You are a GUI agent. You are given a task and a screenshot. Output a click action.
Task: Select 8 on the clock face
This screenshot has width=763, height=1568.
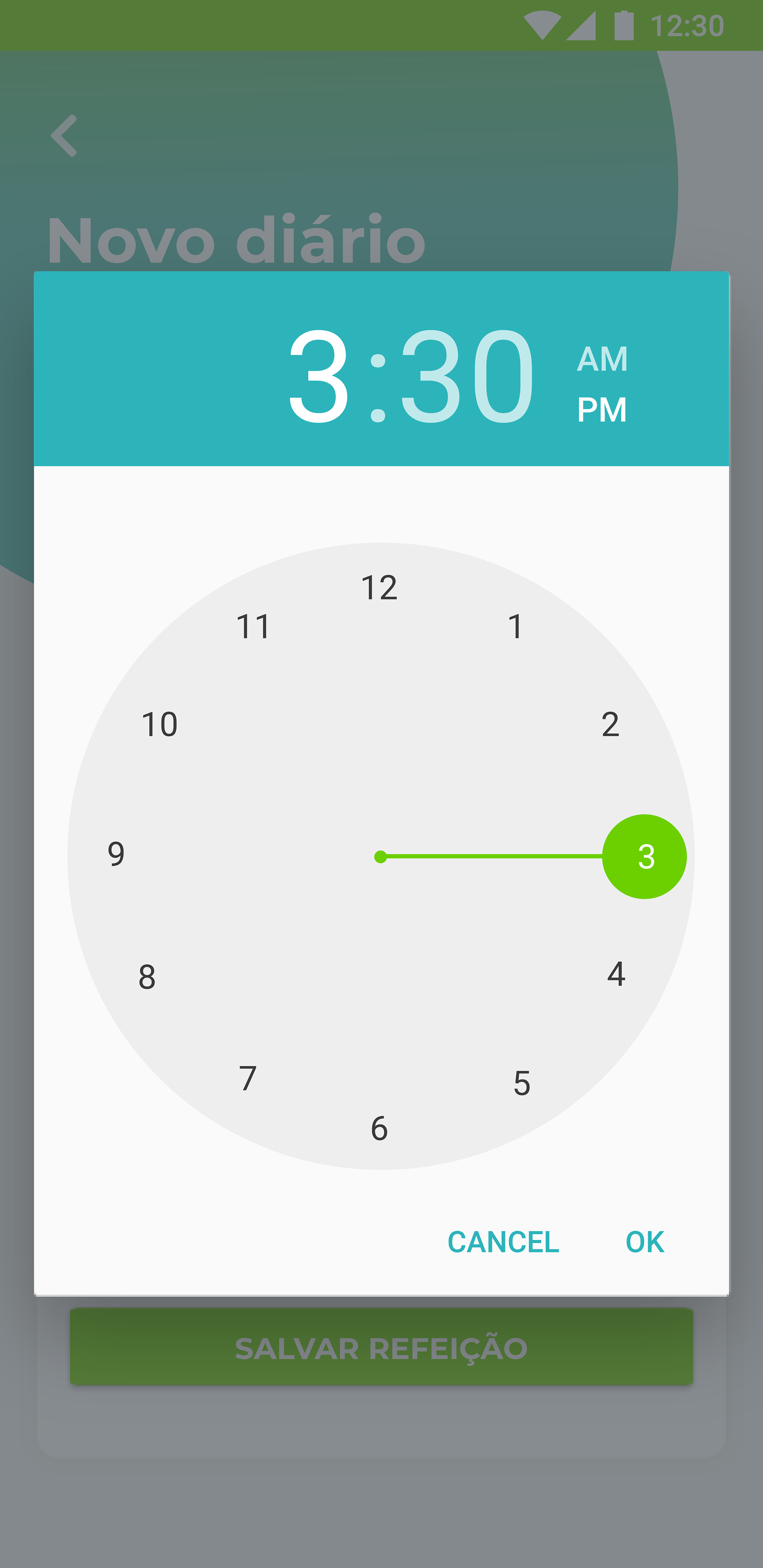tap(147, 976)
